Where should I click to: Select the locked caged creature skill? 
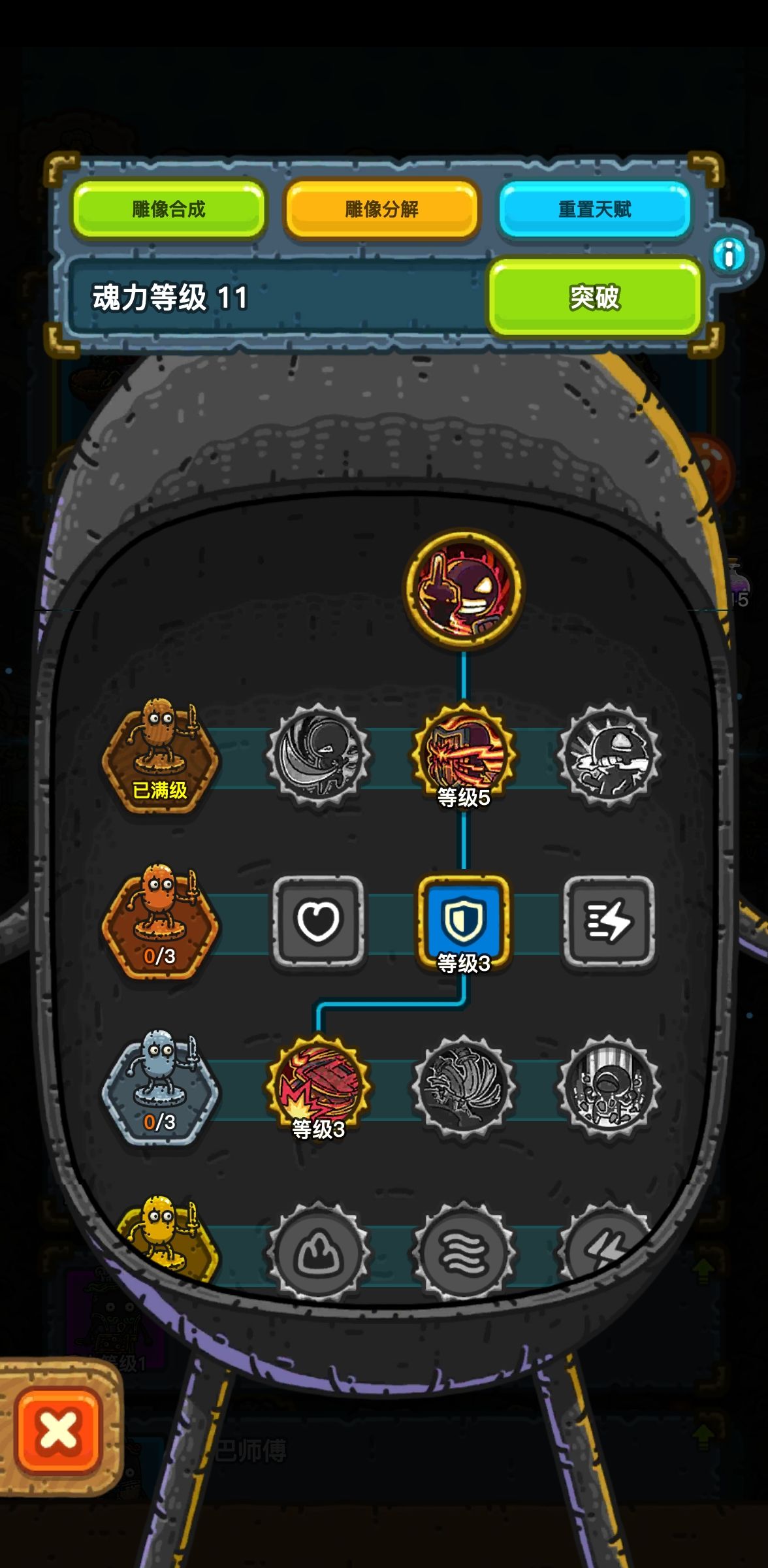(609, 1086)
